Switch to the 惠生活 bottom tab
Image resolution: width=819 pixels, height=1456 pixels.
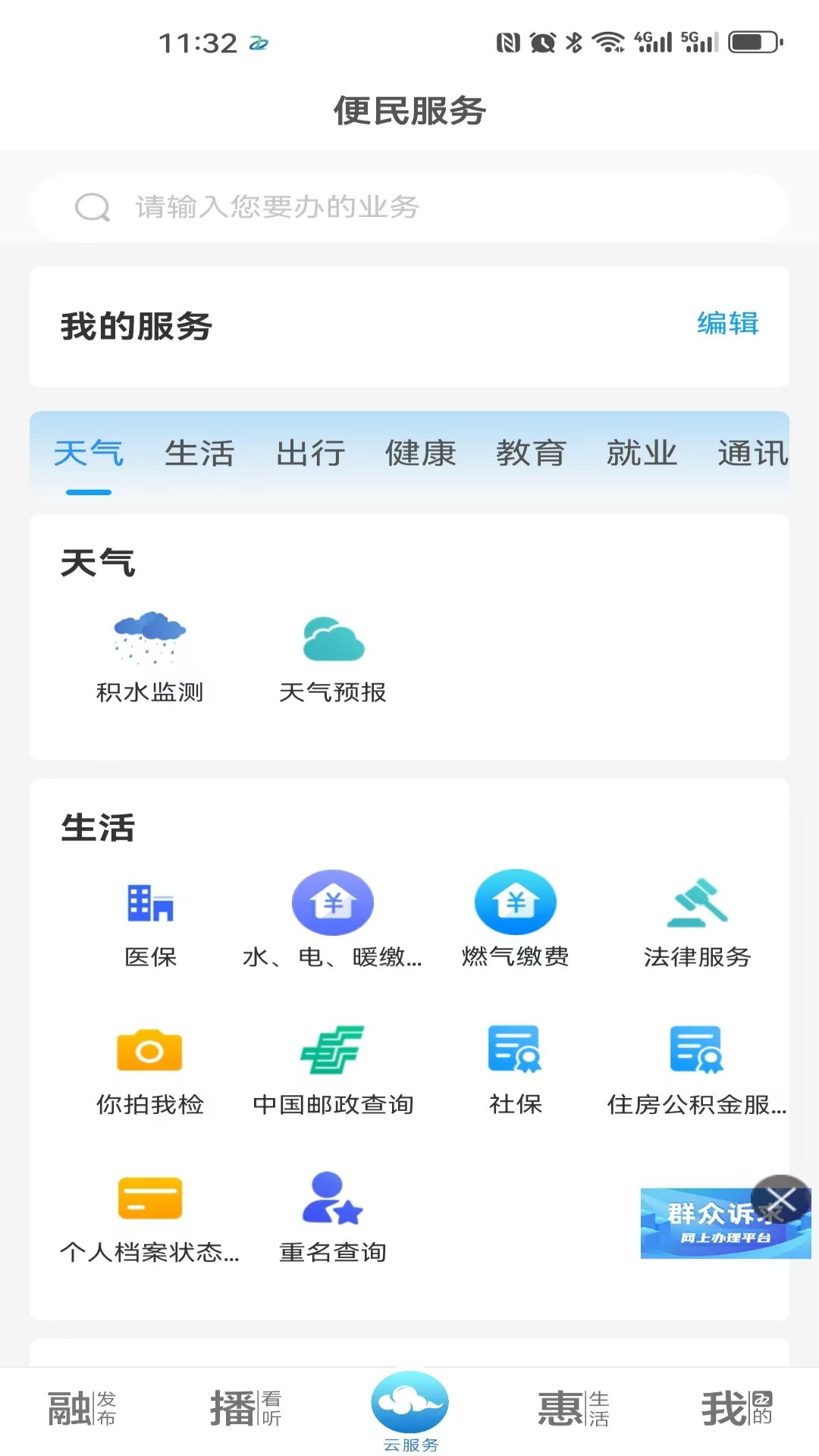[x=573, y=1409]
